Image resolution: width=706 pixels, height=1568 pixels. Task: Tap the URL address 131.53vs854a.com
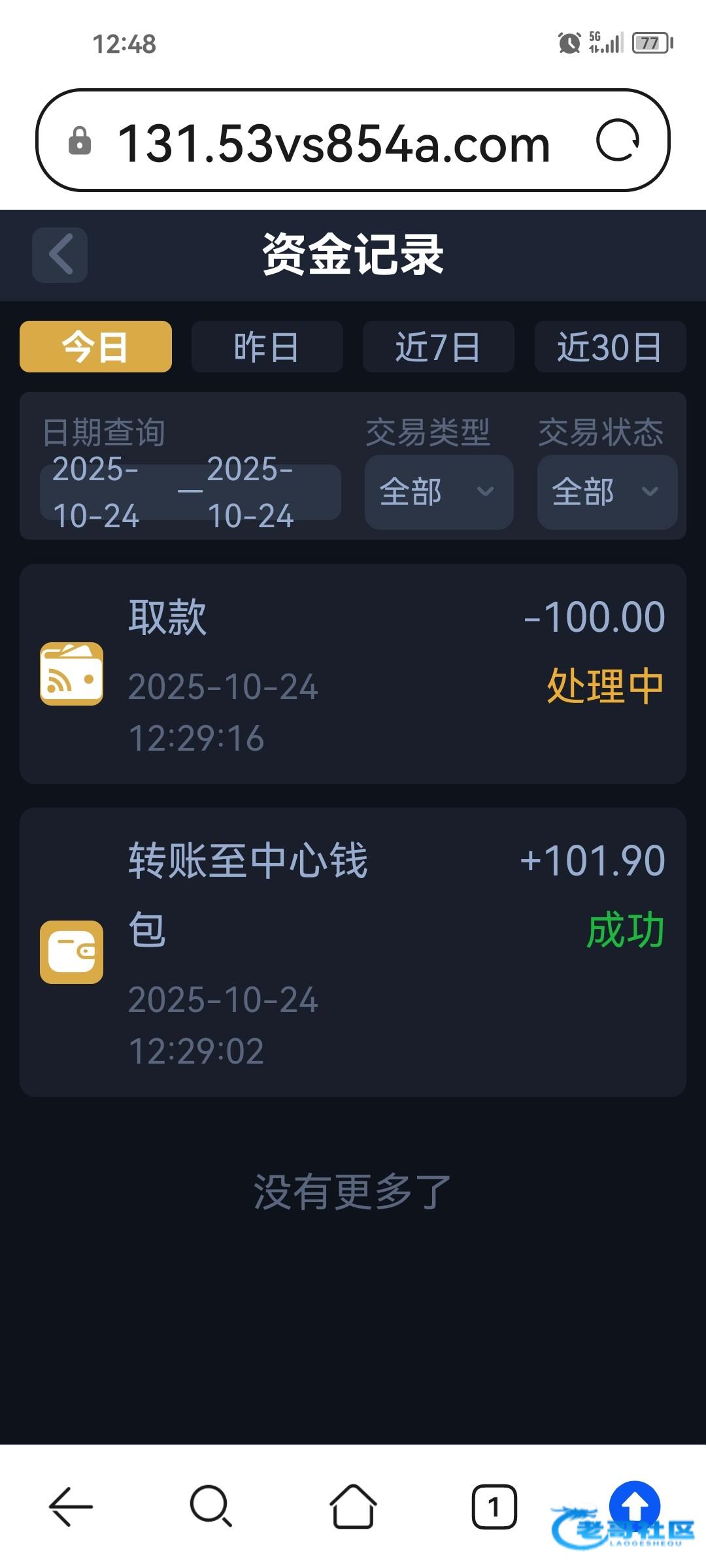(333, 143)
